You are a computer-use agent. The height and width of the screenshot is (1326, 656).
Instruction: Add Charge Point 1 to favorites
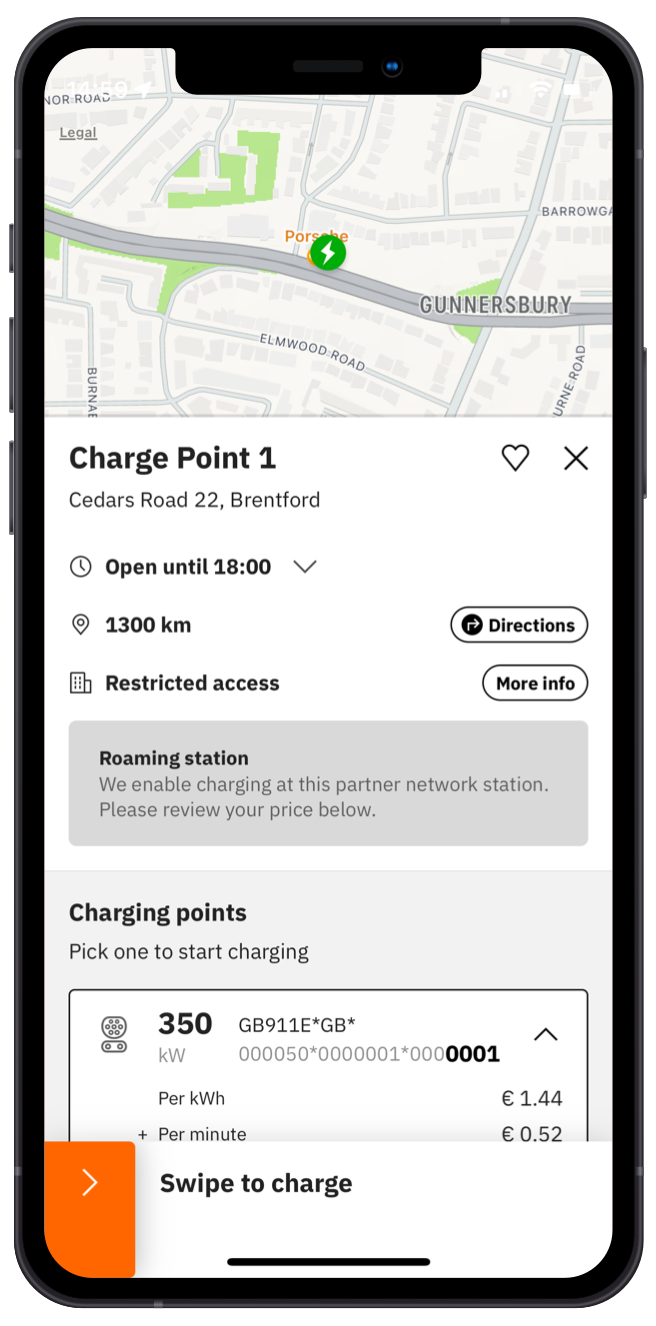tap(515, 459)
